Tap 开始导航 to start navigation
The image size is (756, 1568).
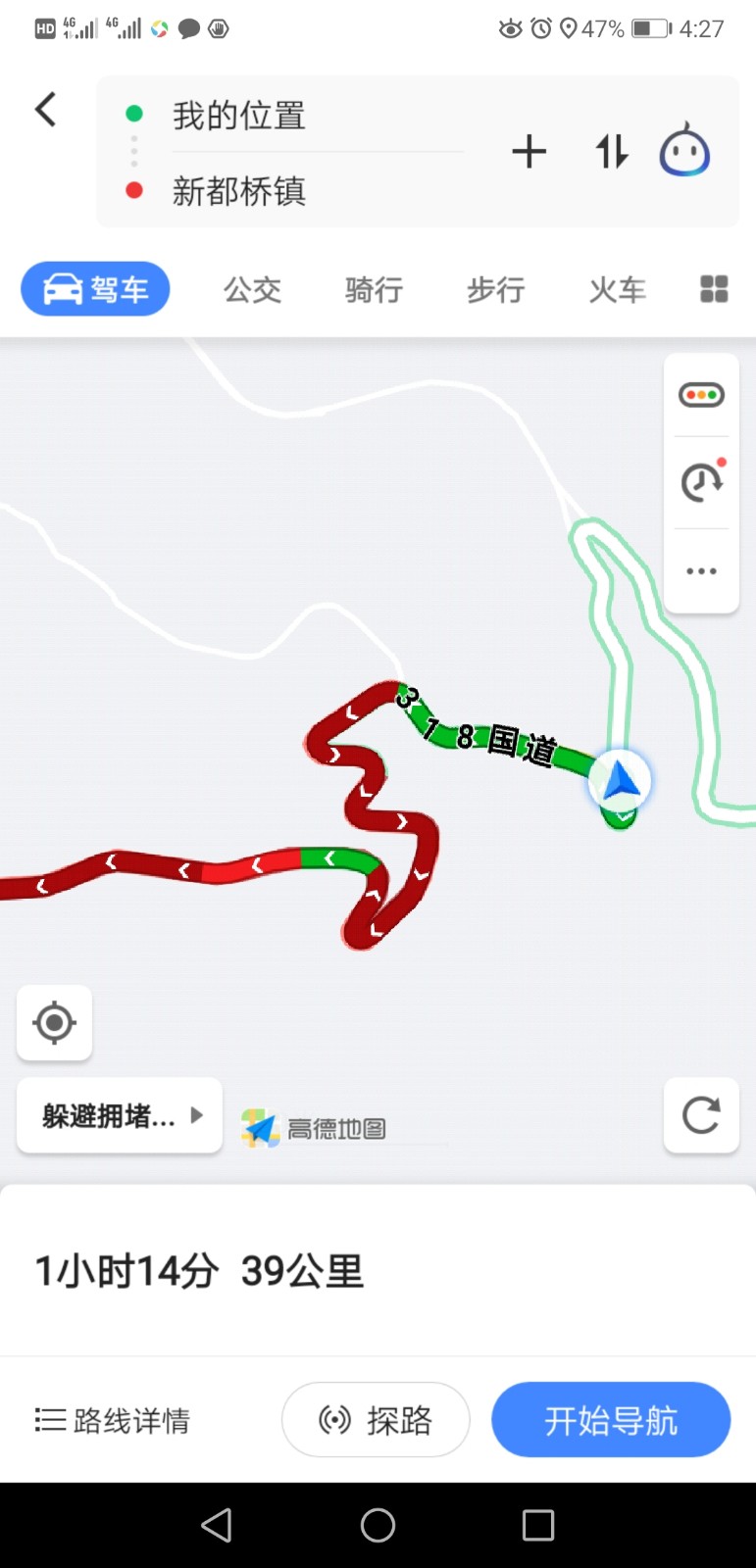tap(611, 1420)
